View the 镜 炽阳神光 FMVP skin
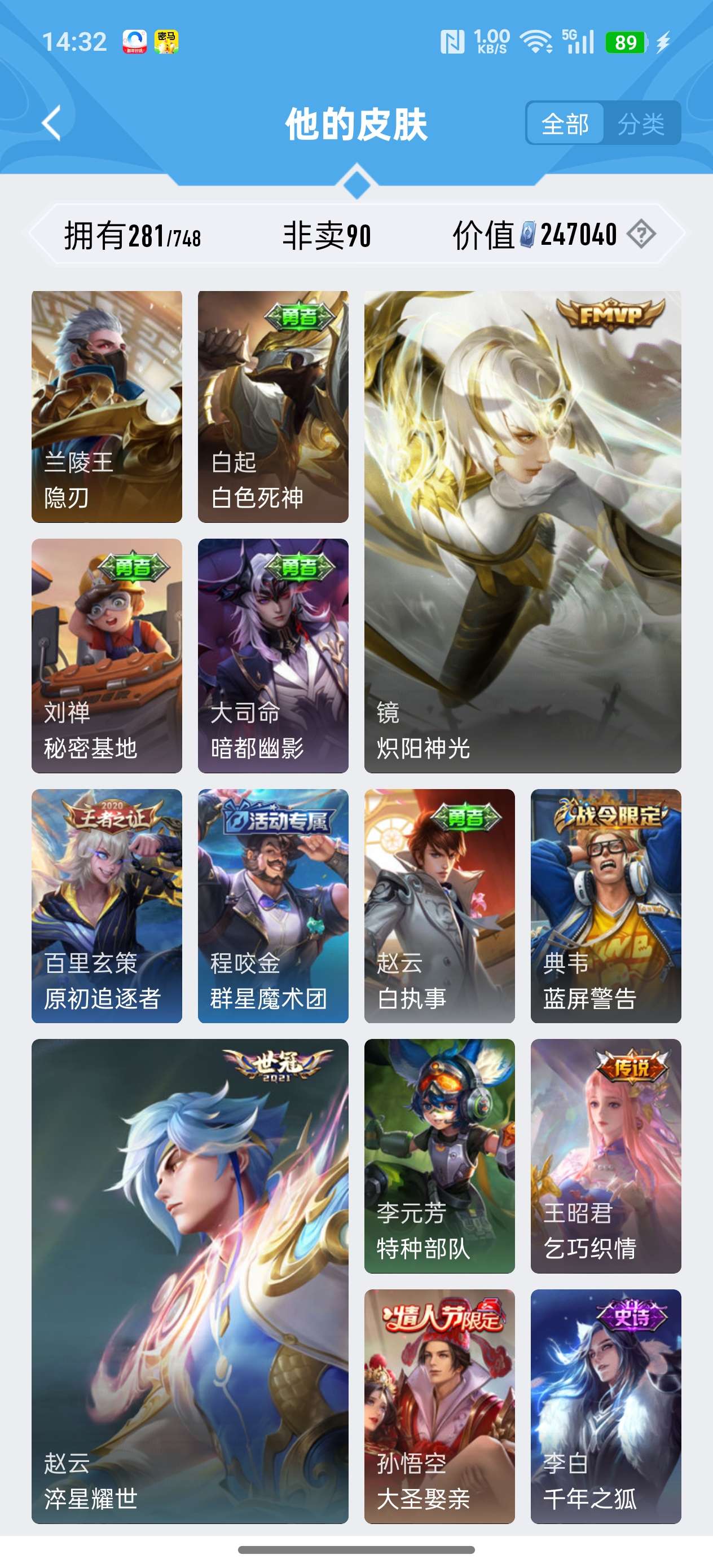Image resolution: width=713 pixels, height=1568 pixels. pos(522,531)
